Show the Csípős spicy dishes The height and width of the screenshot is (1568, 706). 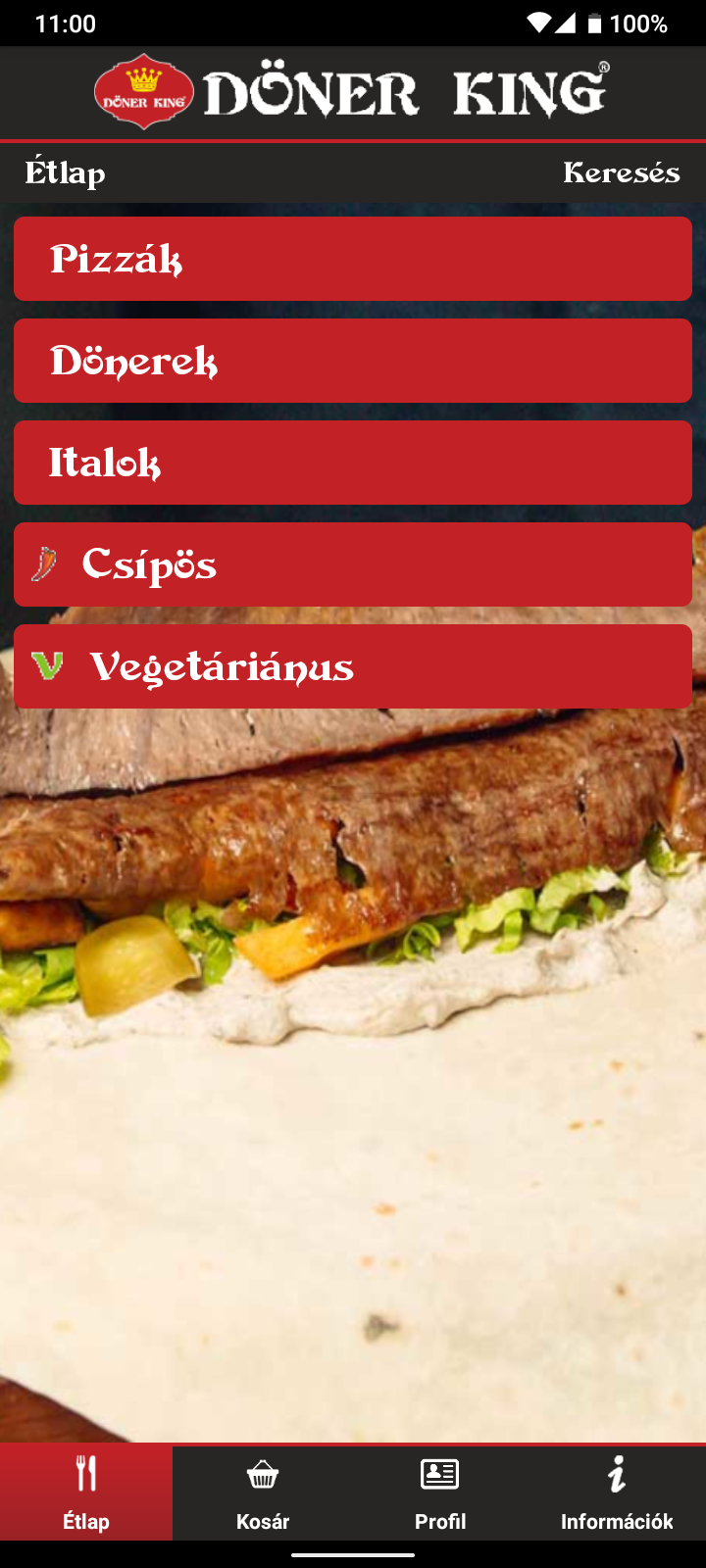point(353,565)
